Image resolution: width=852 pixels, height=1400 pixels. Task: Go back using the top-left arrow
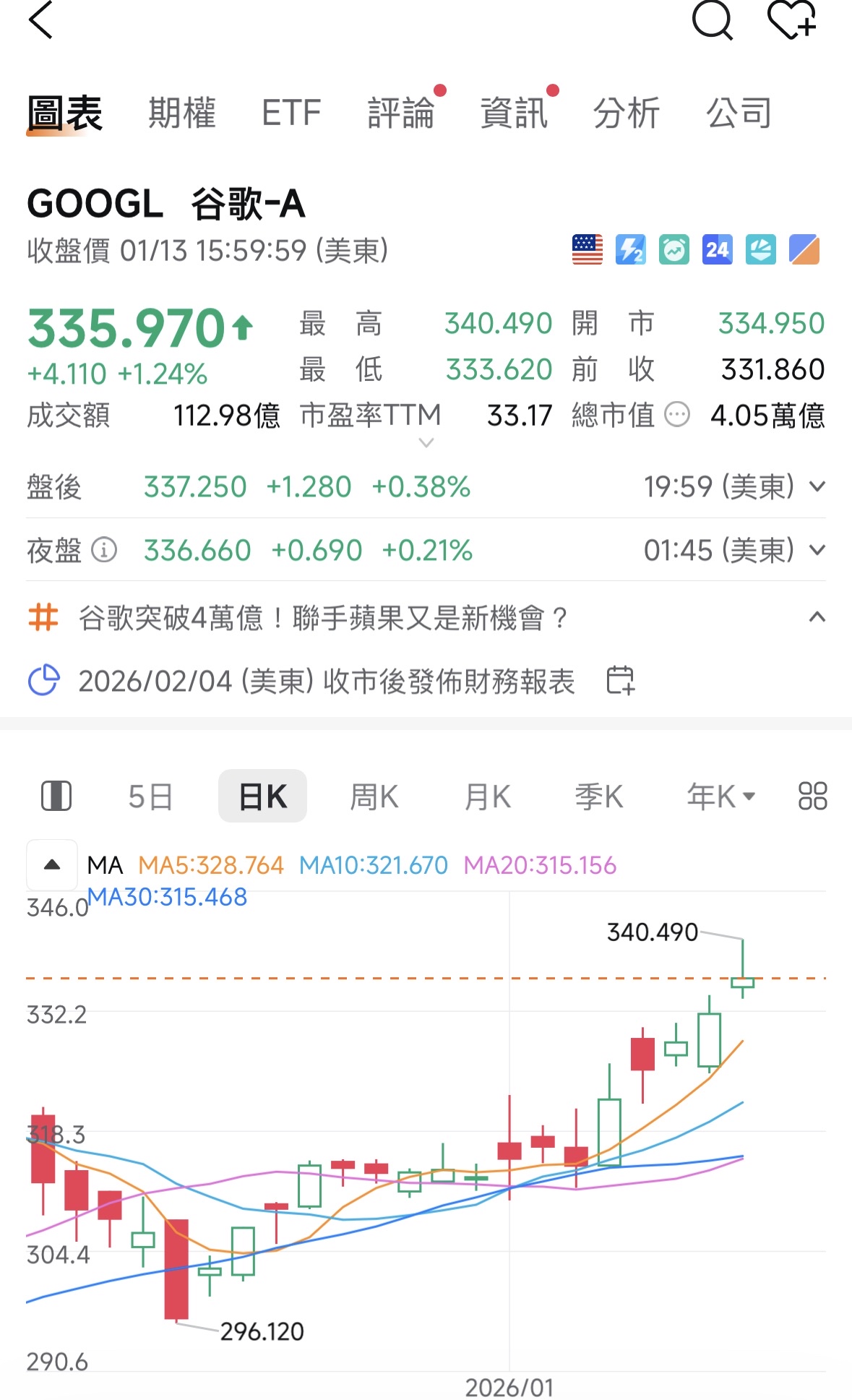[41, 20]
